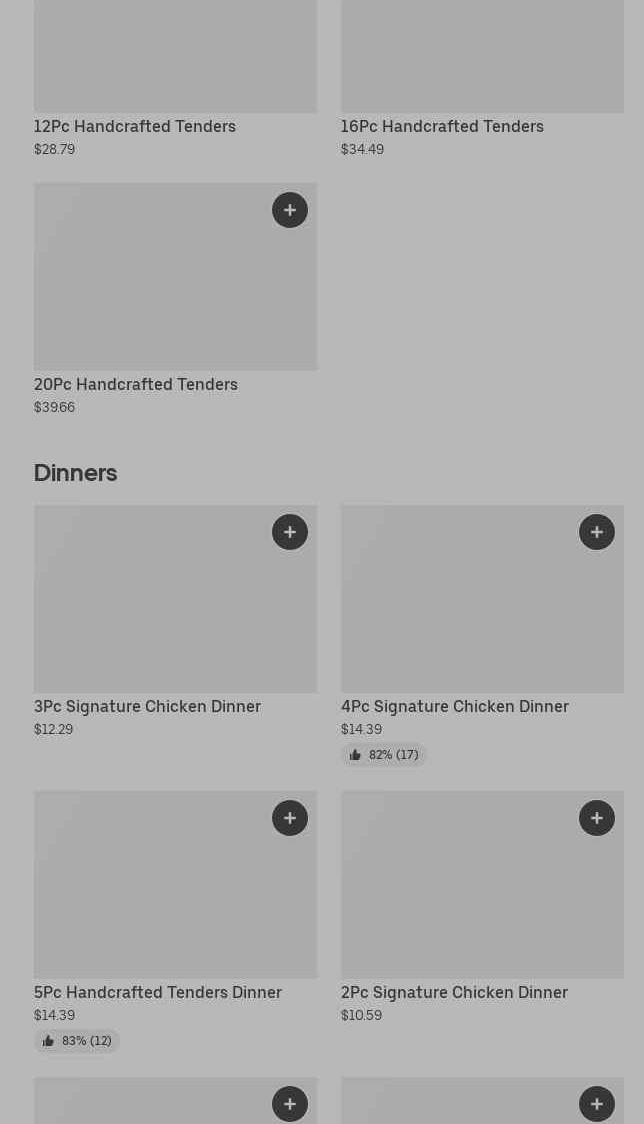Viewport: 644px width, 1124px height.
Task: Add 20Pc Handcrafted Tenders to cart
Action: coord(290,210)
